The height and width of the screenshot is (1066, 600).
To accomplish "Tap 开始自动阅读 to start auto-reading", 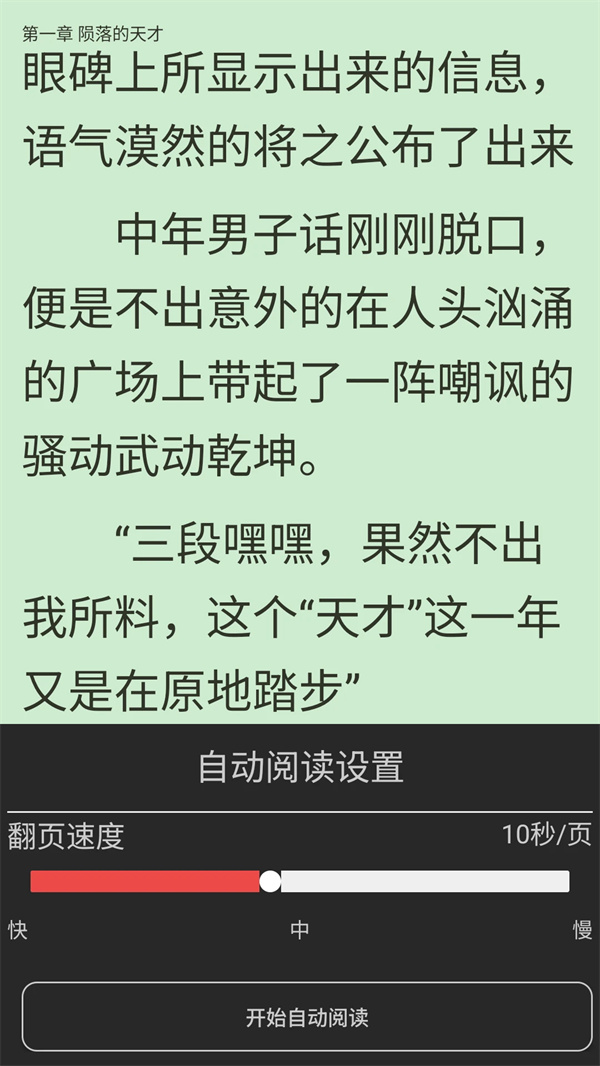I will coord(306,1016).
